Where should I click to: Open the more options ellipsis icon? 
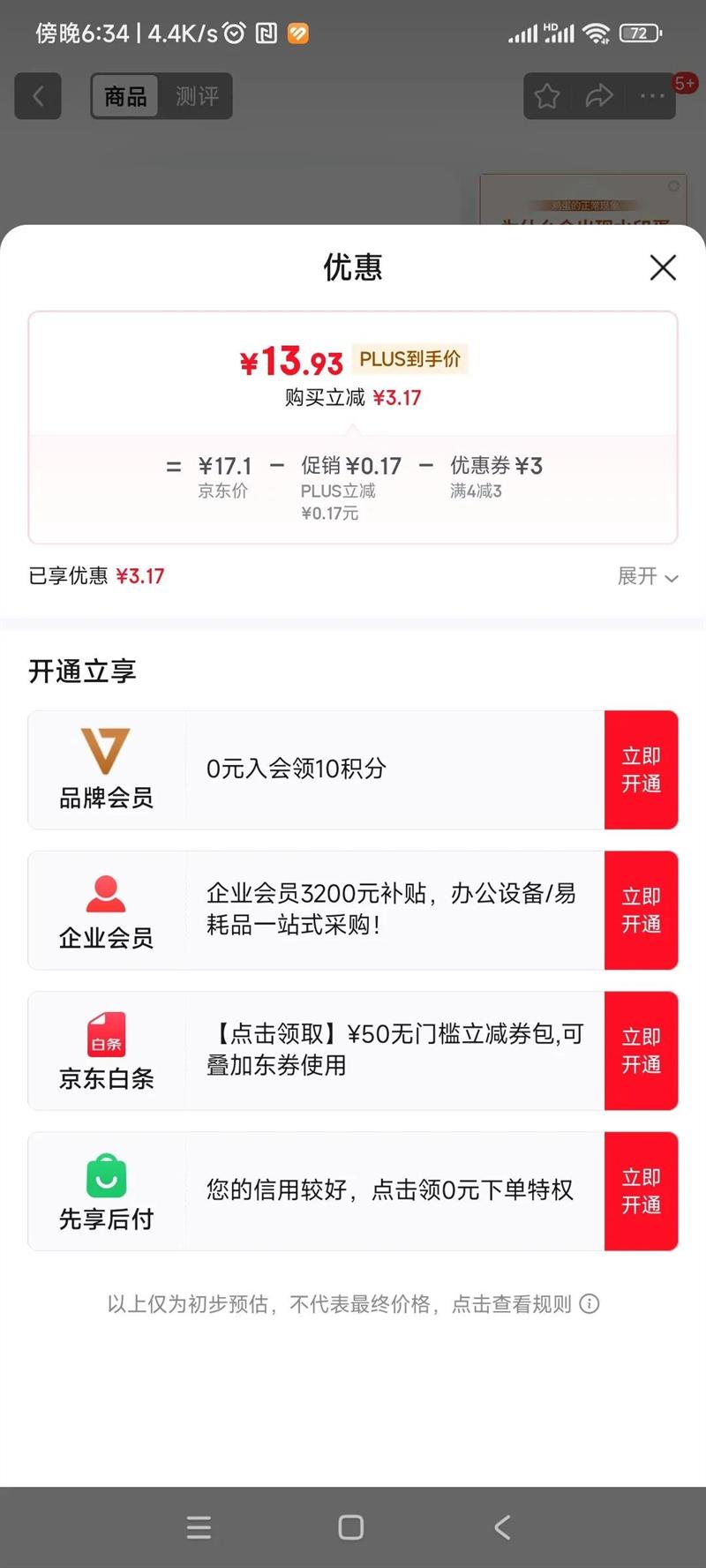[652, 96]
